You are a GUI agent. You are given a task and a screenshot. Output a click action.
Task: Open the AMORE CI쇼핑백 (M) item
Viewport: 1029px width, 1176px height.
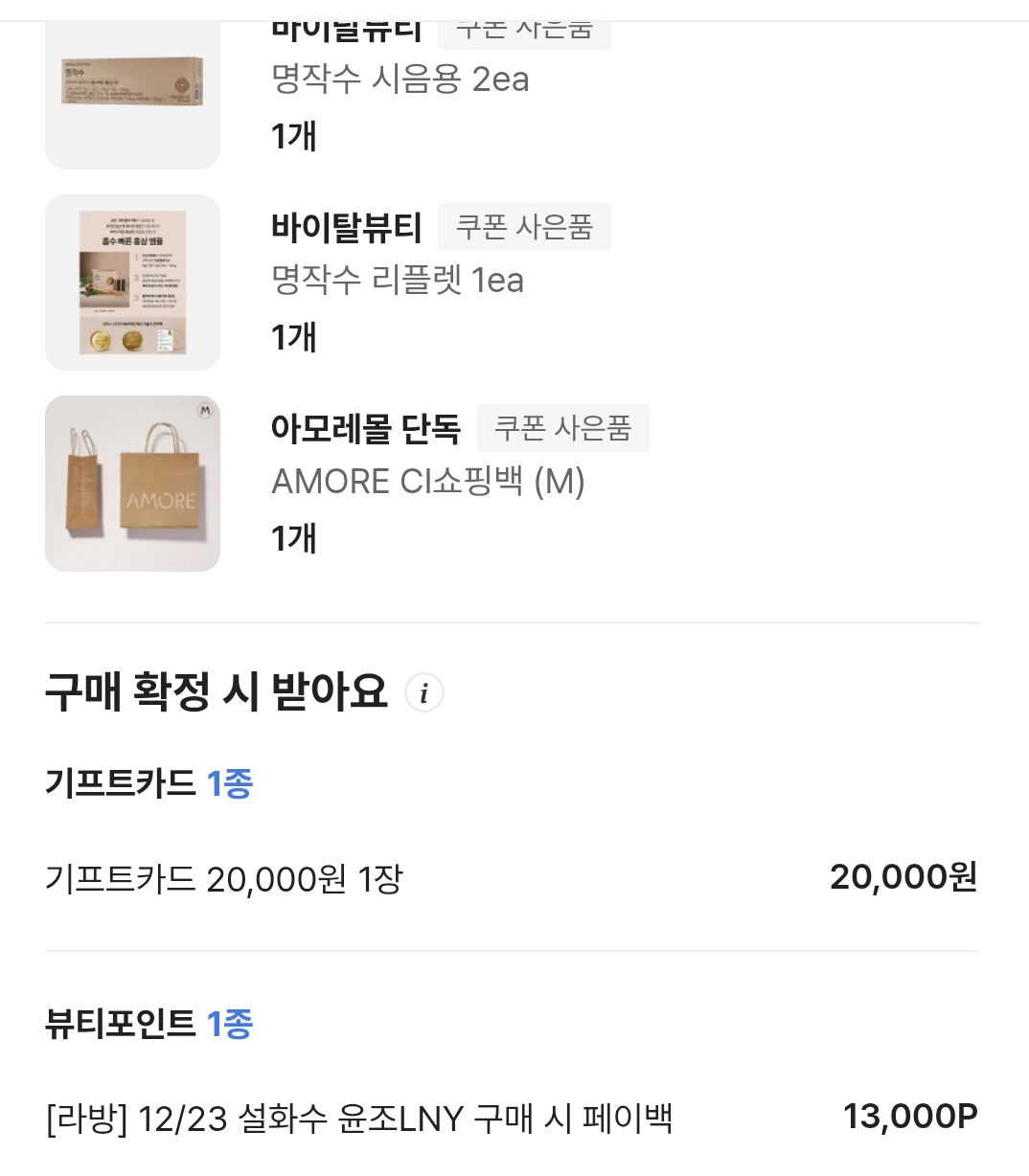[x=428, y=482]
